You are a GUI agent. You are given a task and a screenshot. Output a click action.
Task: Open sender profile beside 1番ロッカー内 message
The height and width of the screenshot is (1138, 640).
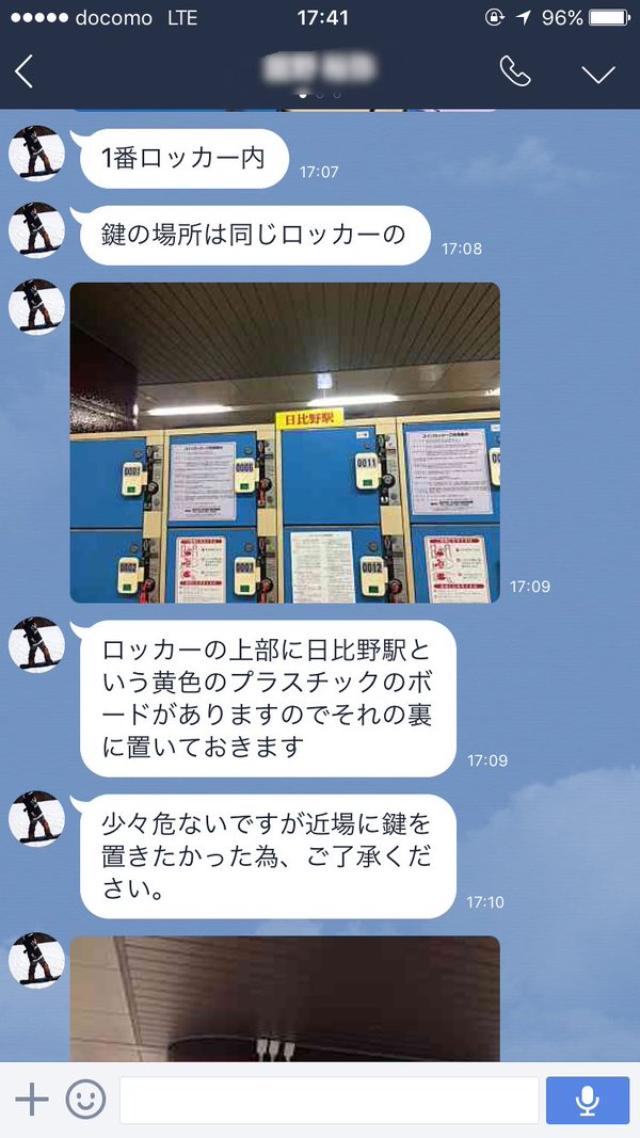[x=37, y=154]
